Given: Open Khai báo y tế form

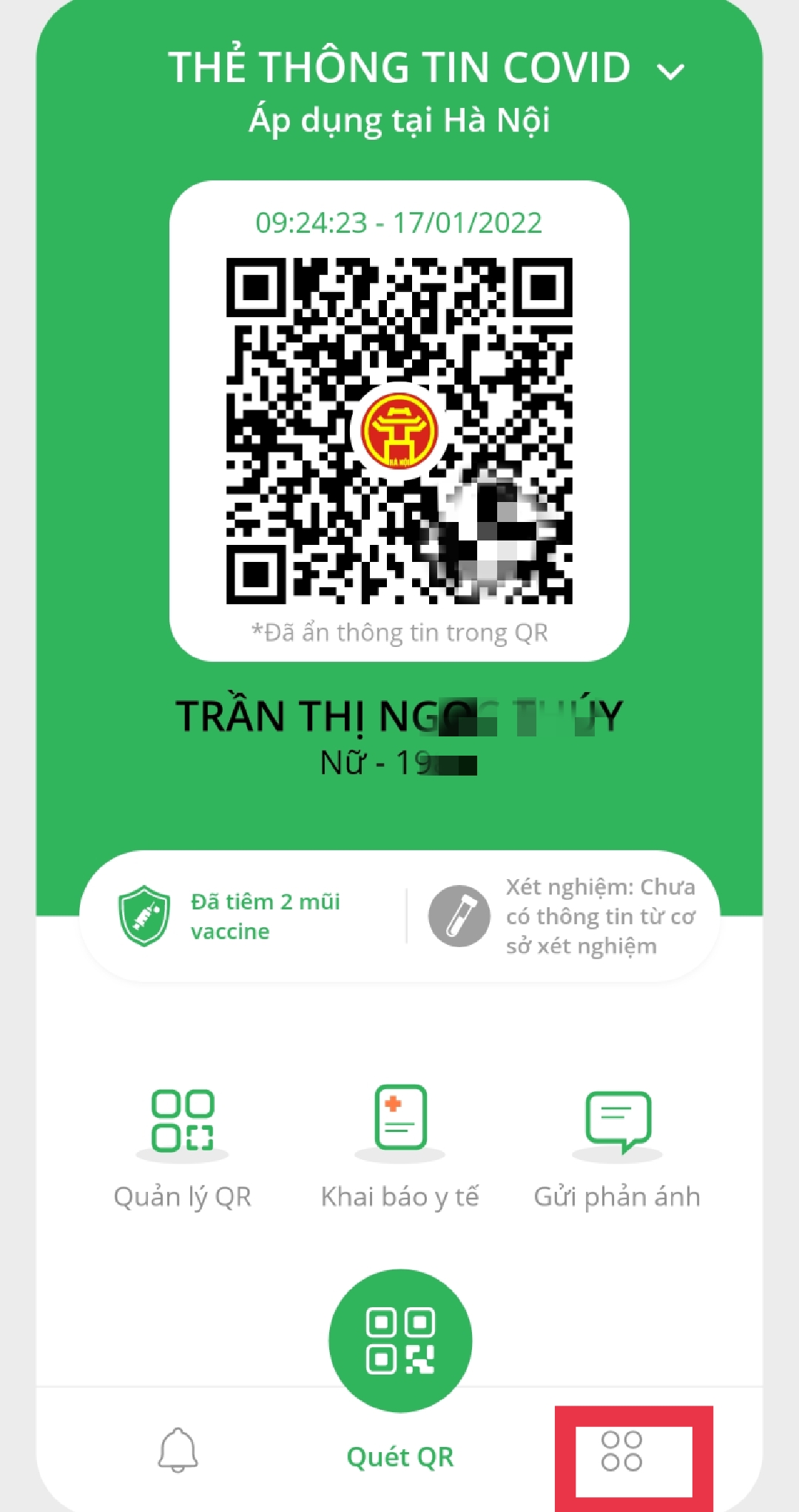Looking at the screenshot, I should (400, 1146).
